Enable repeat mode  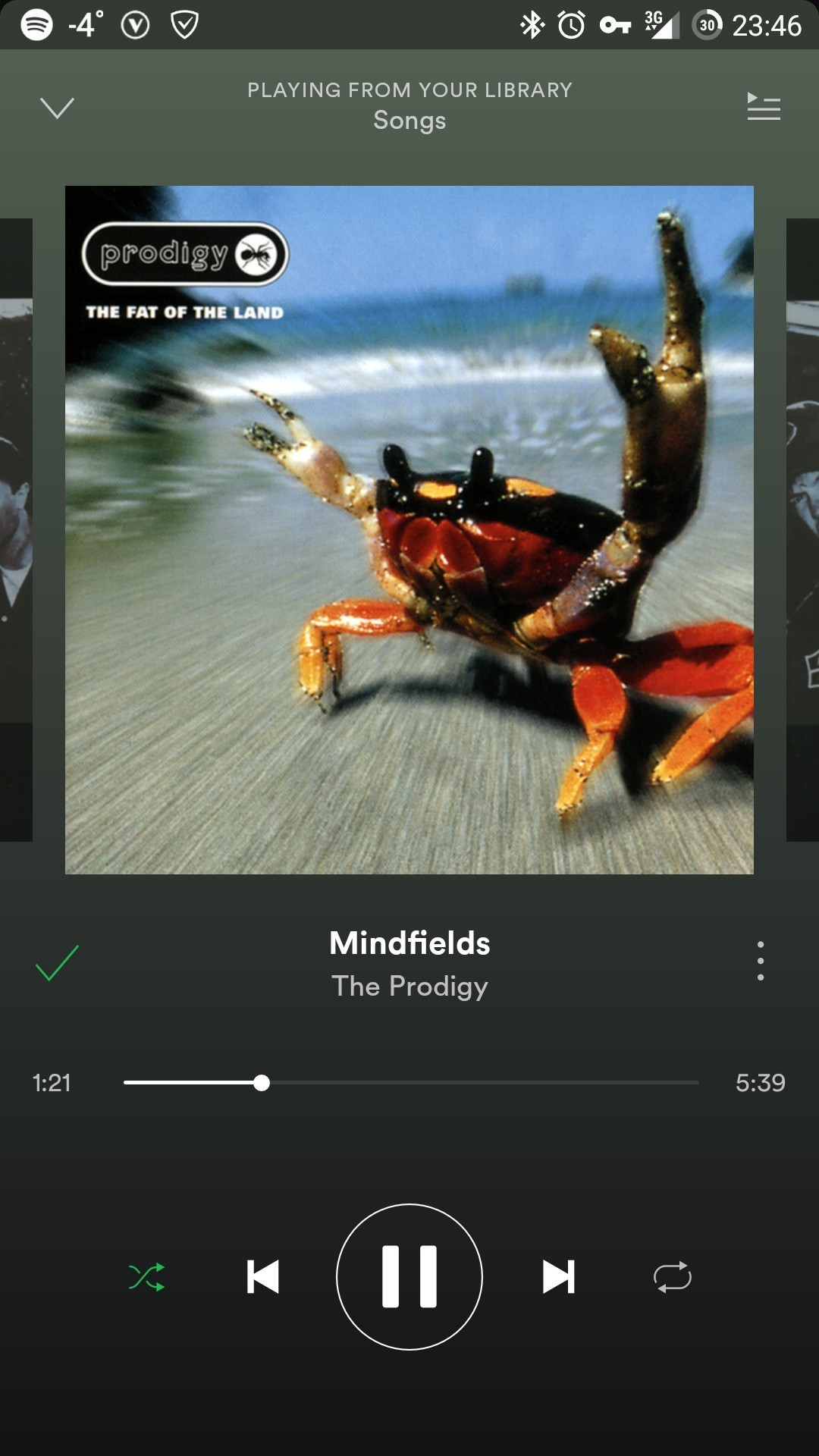coord(672,1277)
